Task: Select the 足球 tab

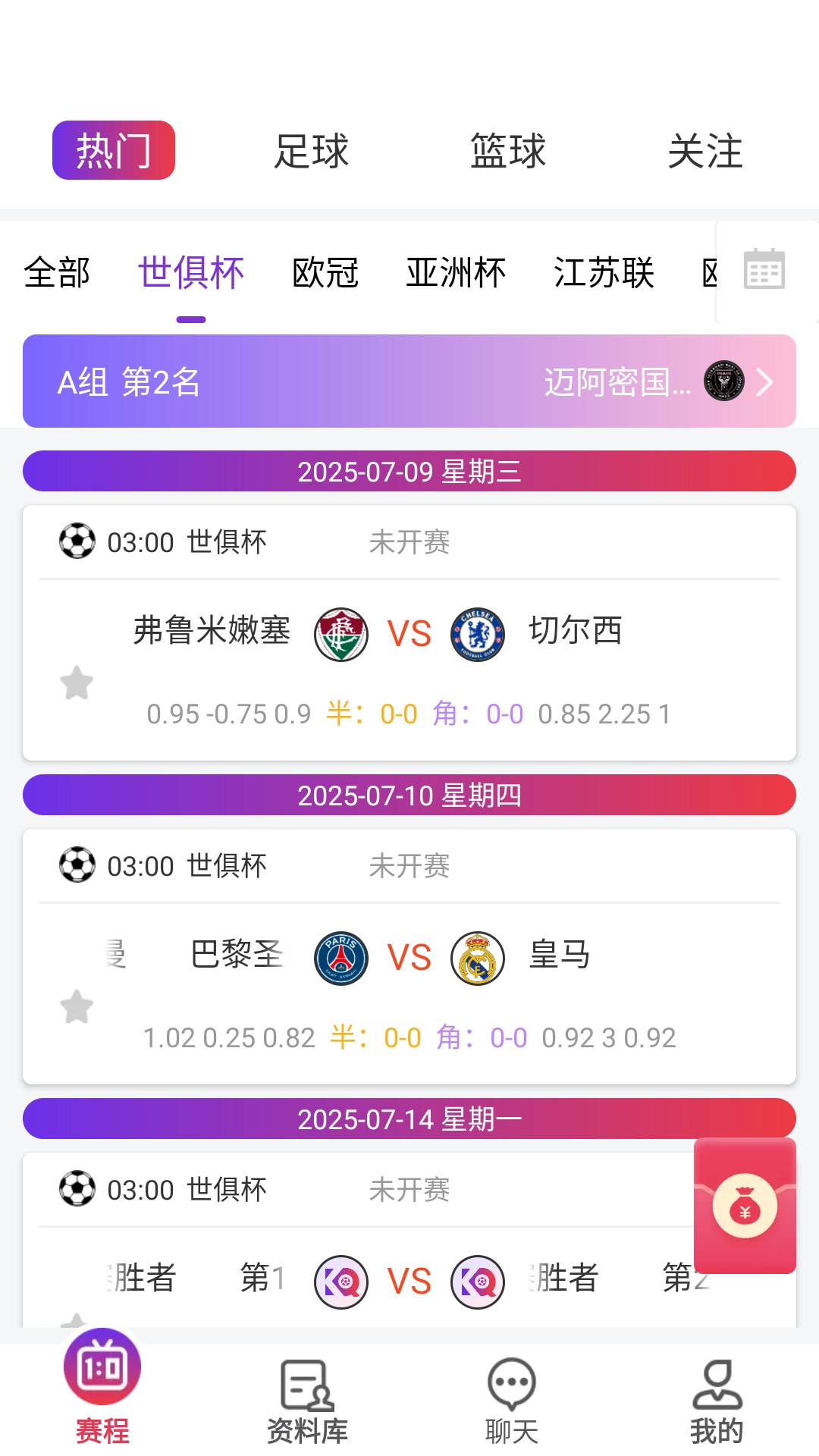Action: click(x=311, y=151)
